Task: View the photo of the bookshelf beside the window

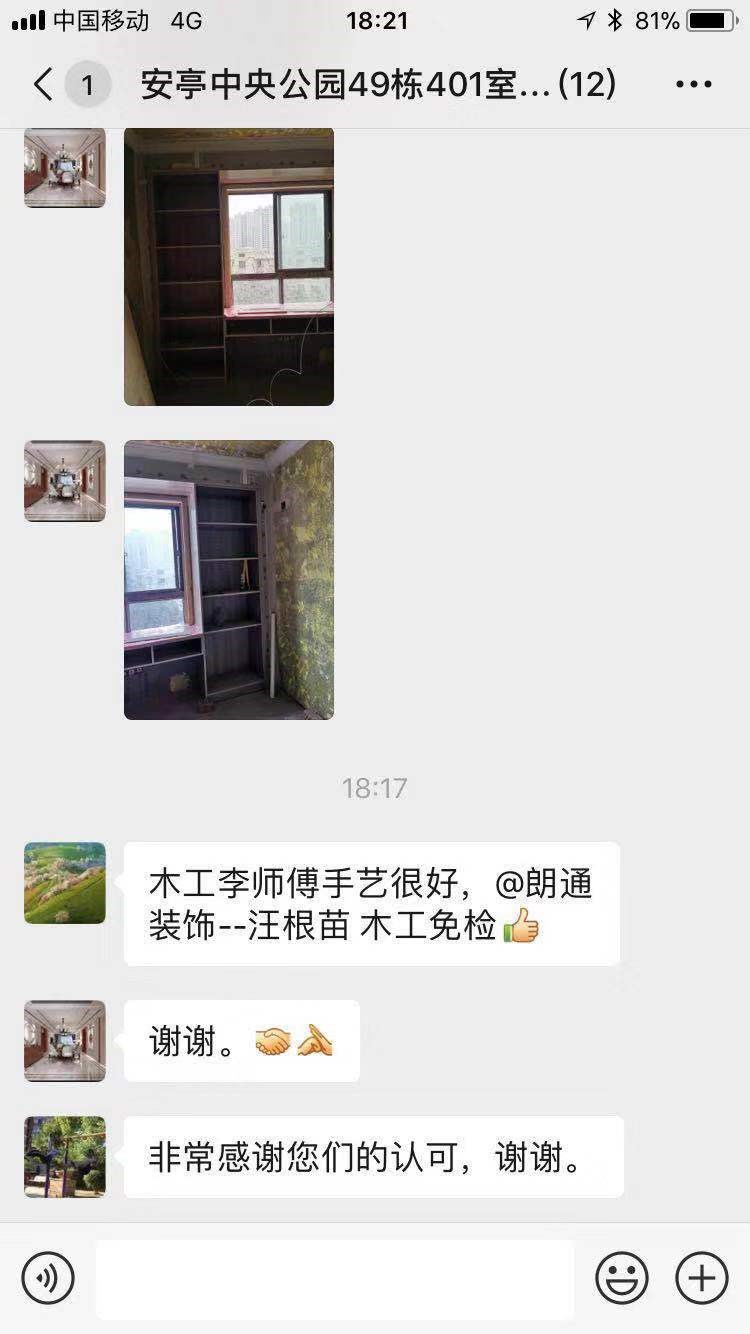Action: (229, 266)
